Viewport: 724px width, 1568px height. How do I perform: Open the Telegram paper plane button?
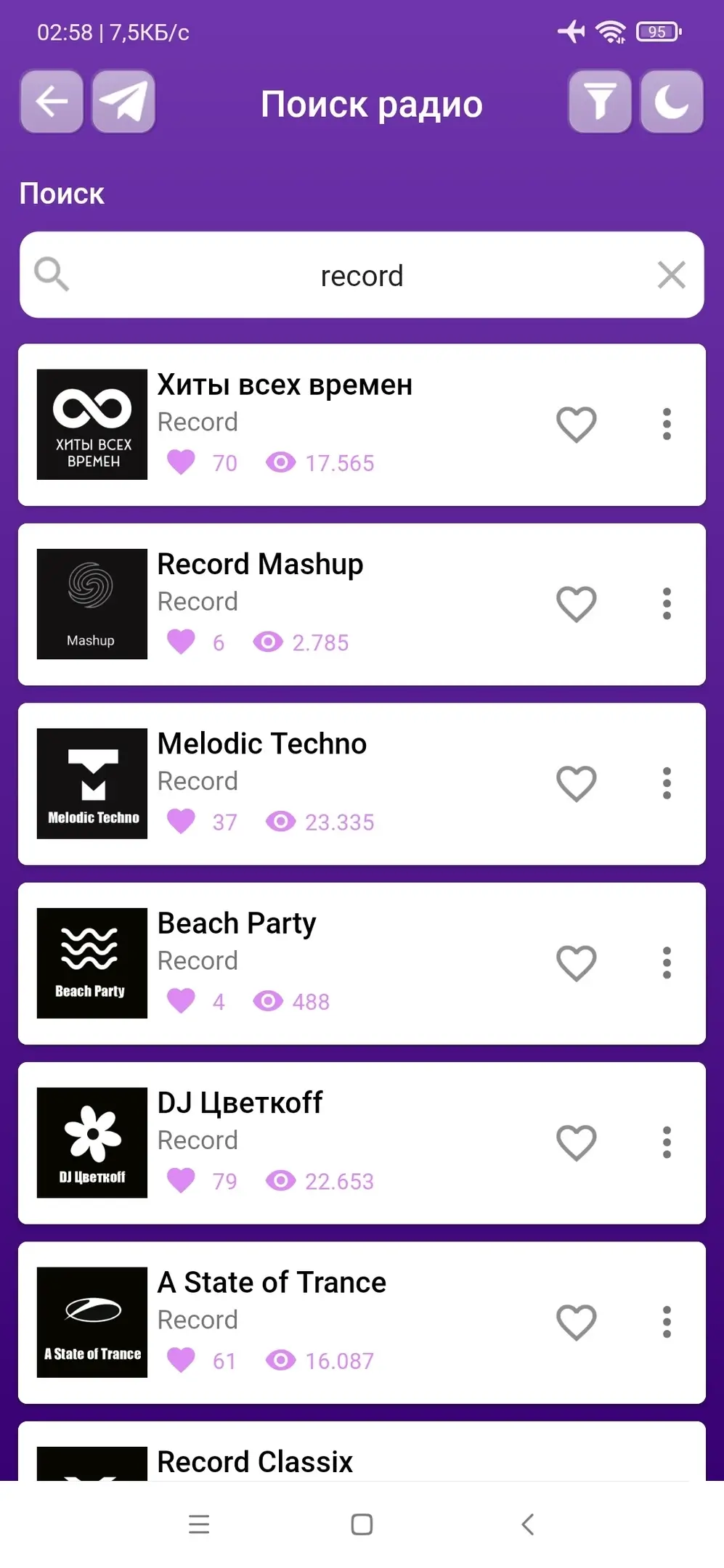point(123,102)
